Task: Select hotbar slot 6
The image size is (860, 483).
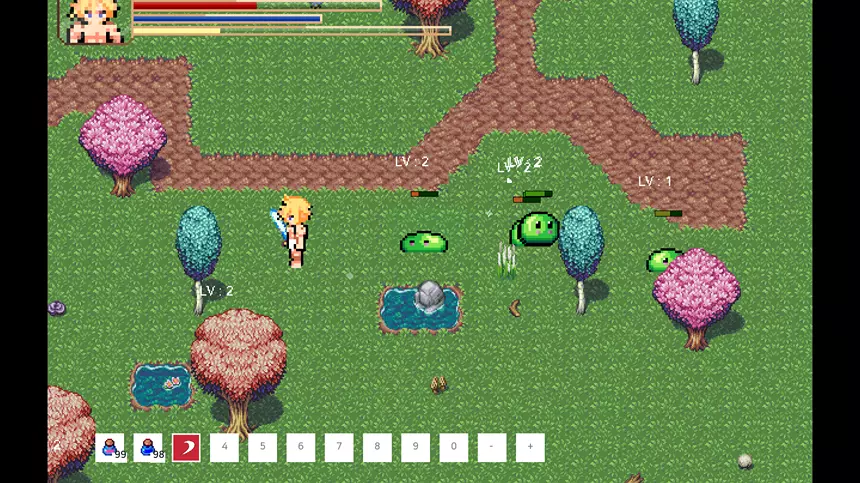Action: [300, 447]
